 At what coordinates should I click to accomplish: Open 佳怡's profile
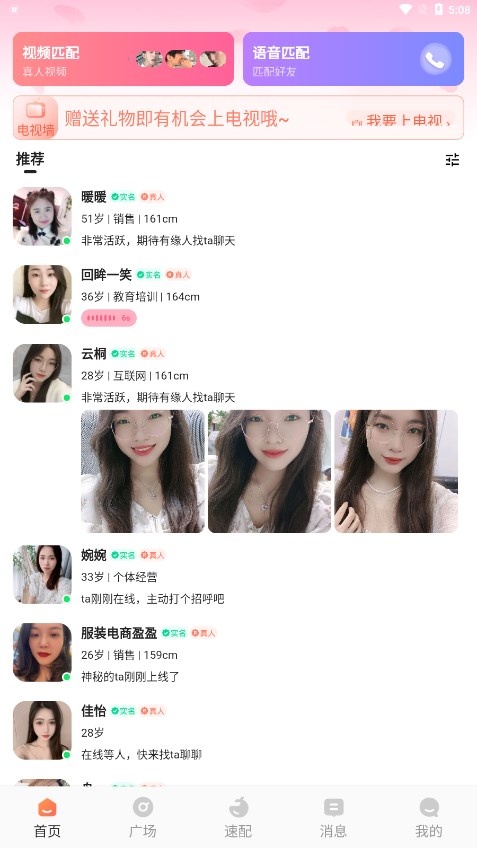[238, 730]
